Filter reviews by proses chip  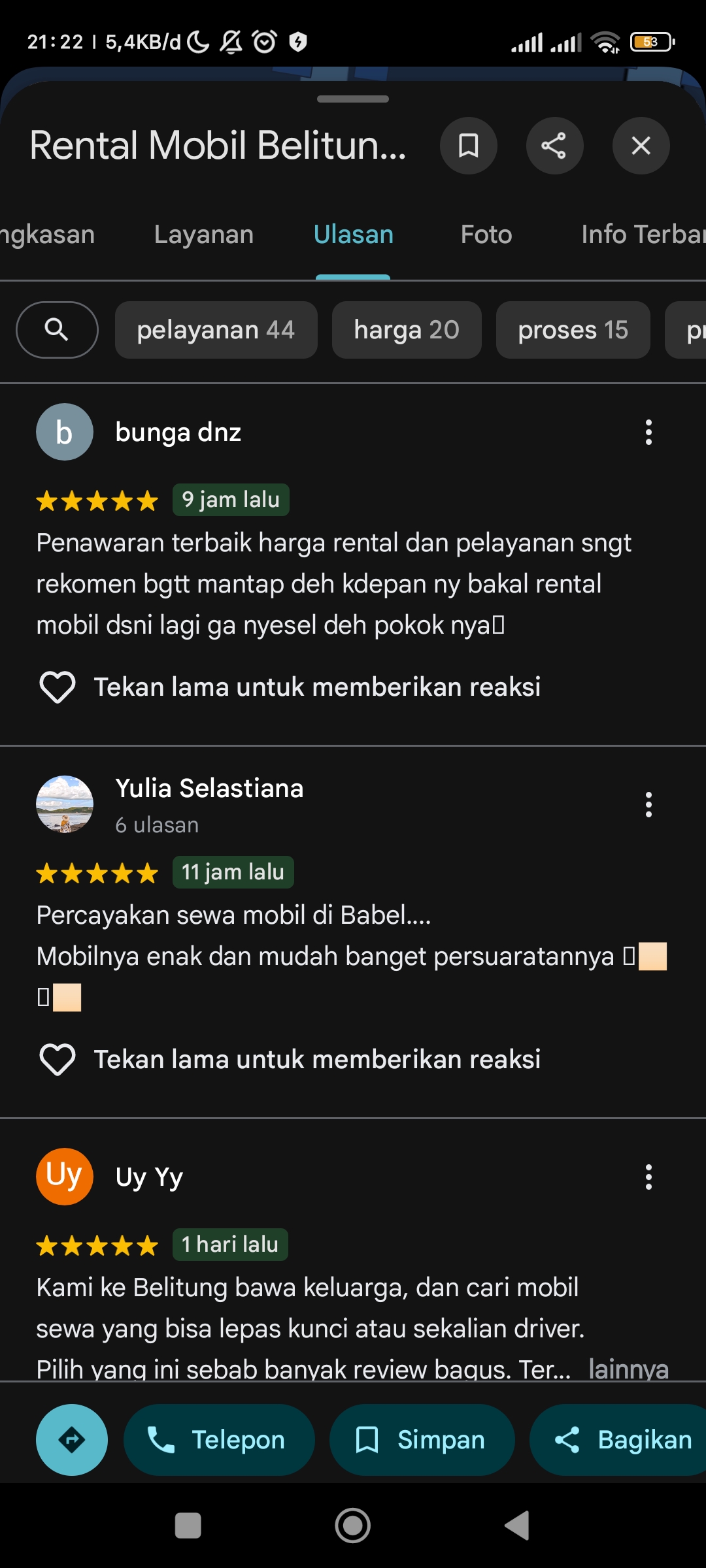pos(573,330)
